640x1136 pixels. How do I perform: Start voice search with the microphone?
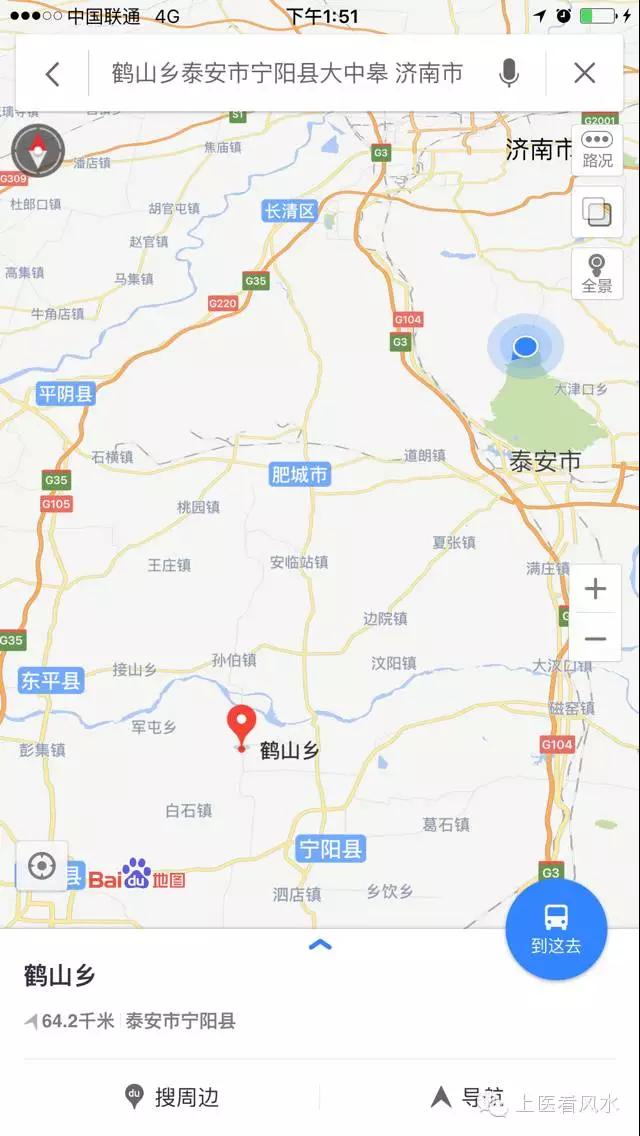click(x=509, y=73)
